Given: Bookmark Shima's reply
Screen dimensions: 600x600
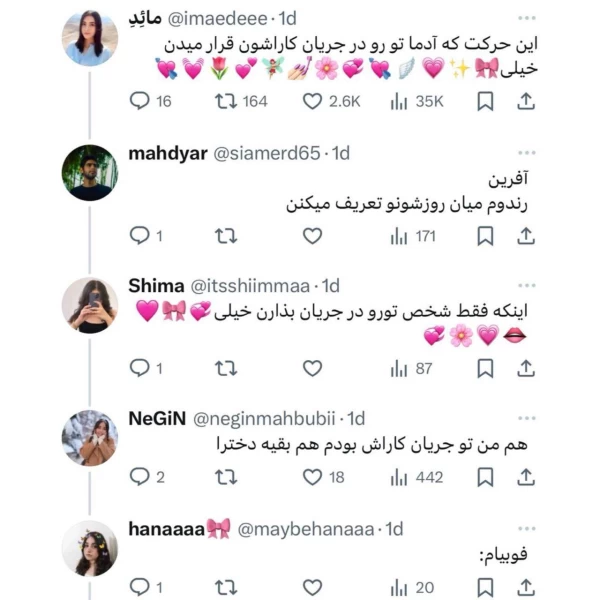Looking at the screenshot, I should click(x=485, y=369).
